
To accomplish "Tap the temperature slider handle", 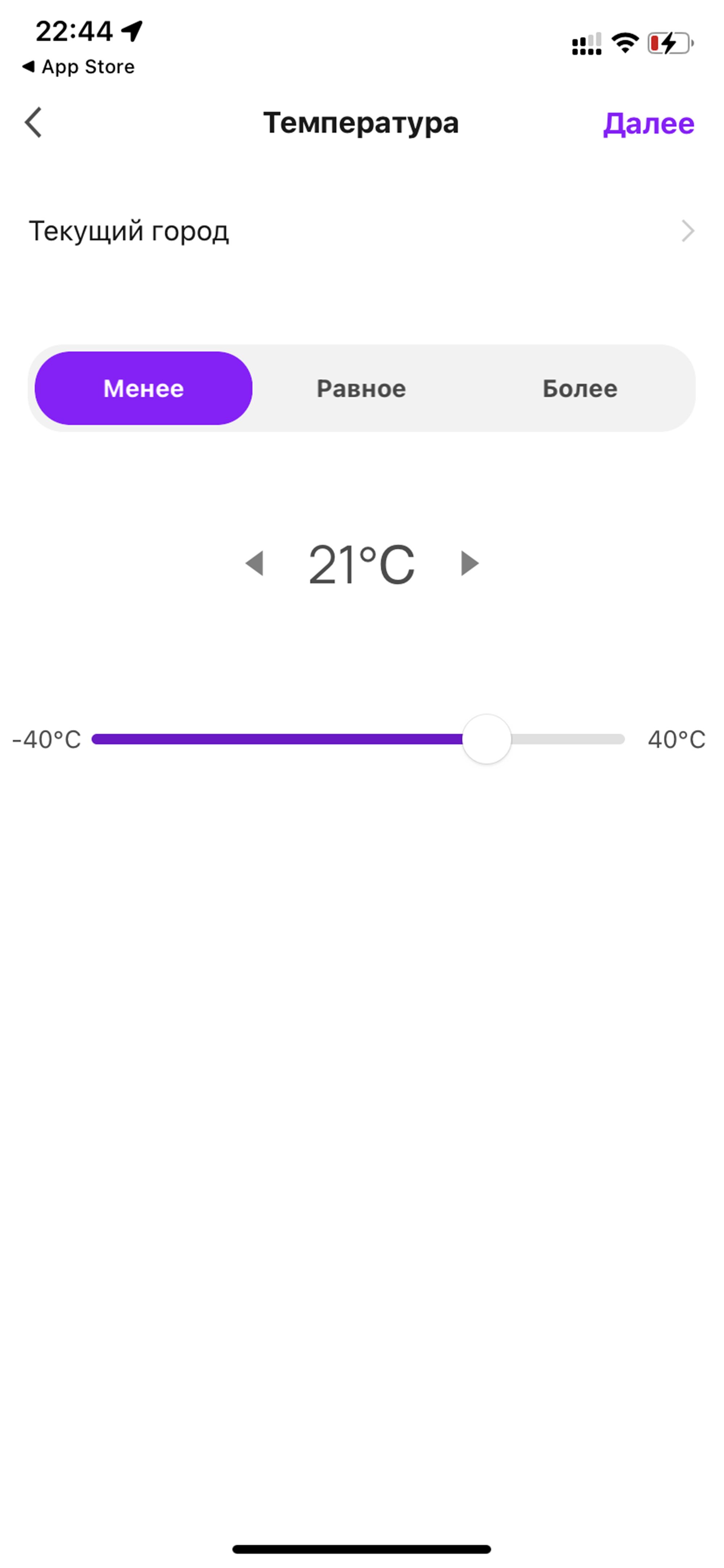I will click(x=487, y=739).
